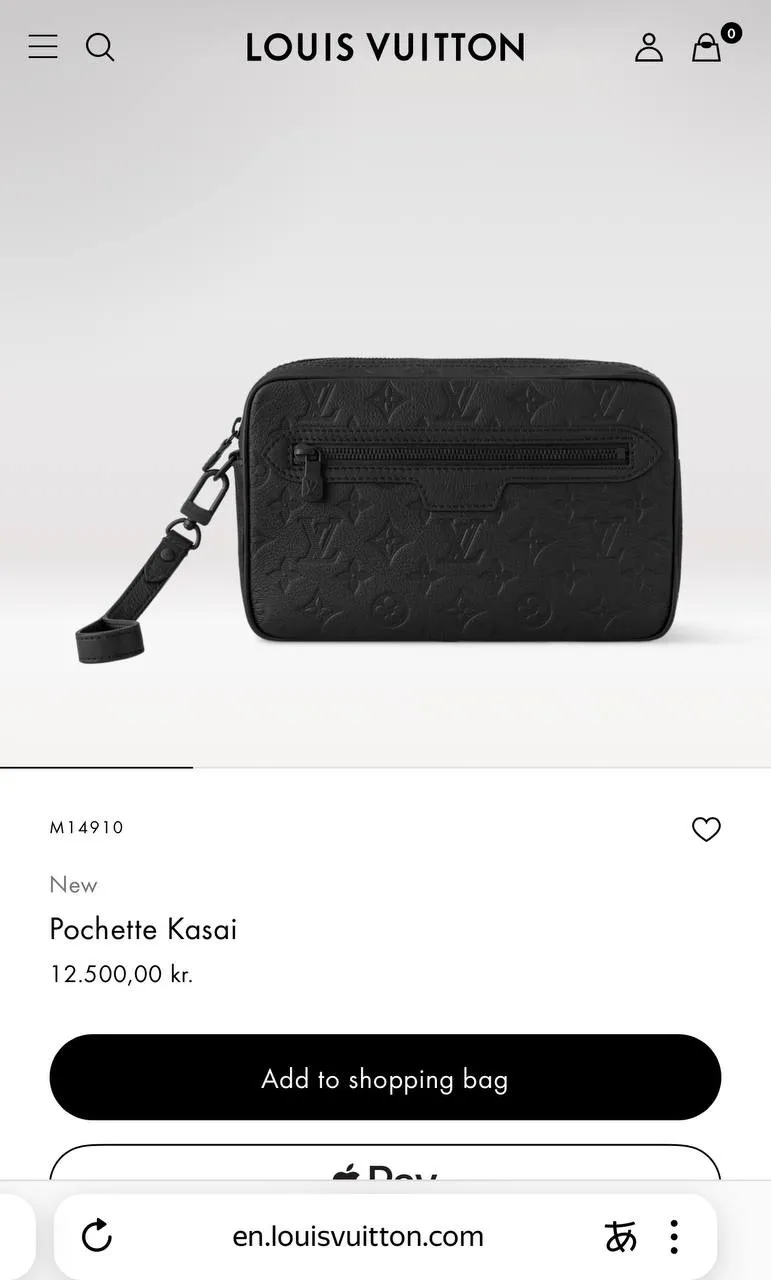Screen dimensions: 771x1280
Task: Add Pochette Kasai to the wishlist
Action: pos(706,829)
